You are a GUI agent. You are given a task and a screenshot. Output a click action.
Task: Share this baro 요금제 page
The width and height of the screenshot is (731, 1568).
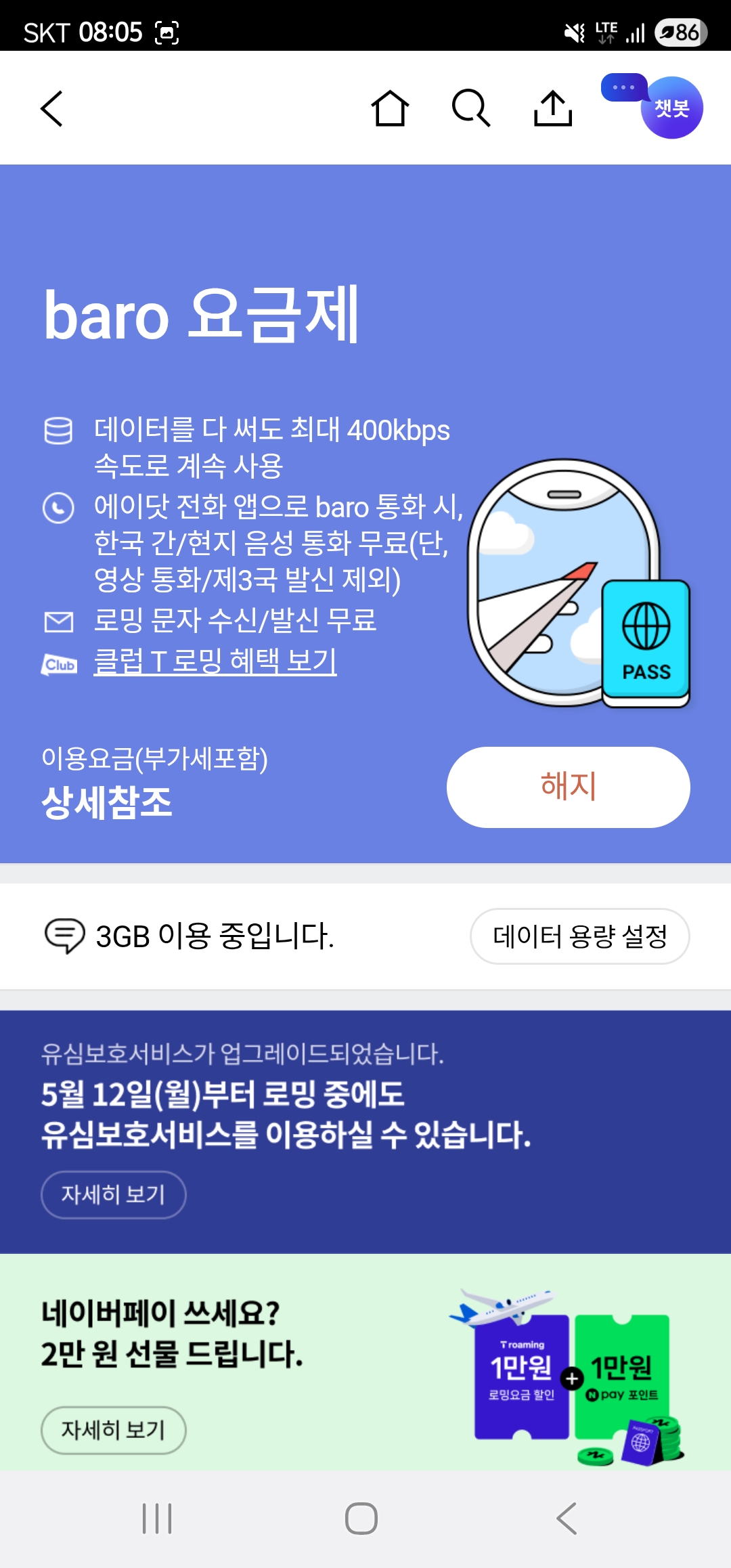click(x=552, y=108)
